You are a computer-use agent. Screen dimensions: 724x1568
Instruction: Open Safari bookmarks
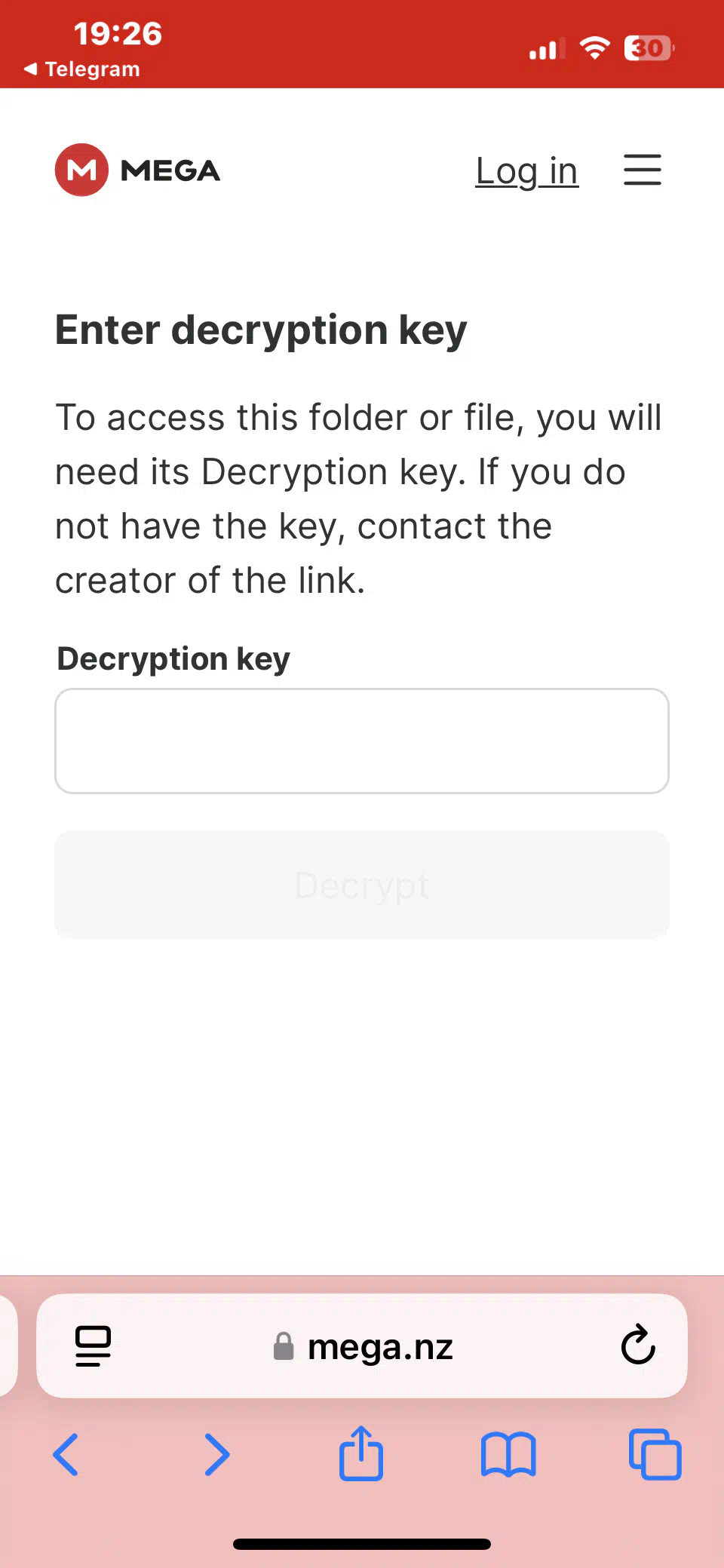pyautogui.click(x=508, y=1454)
